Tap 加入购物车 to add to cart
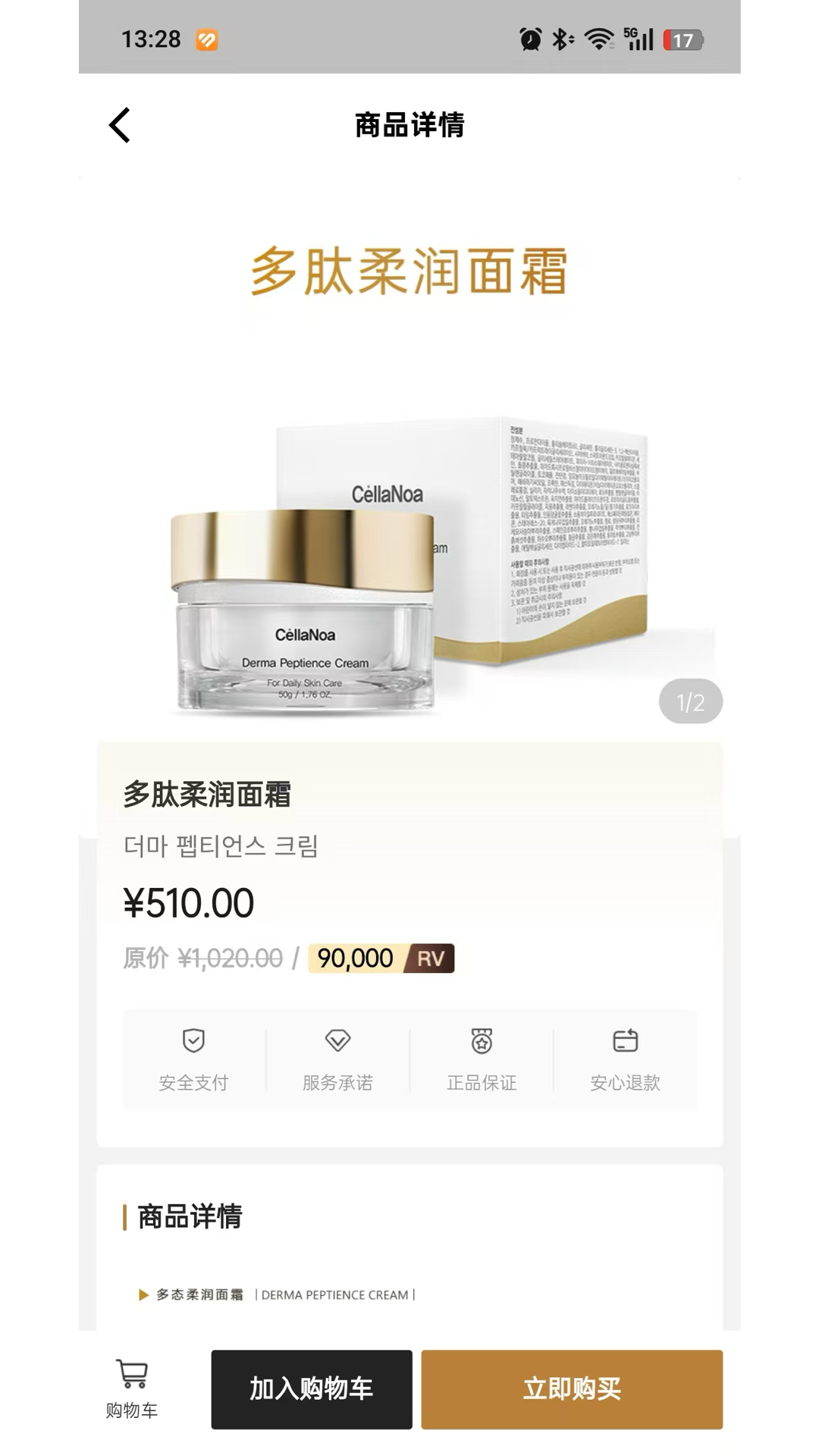The height and width of the screenshot is (1456, 819). click(312, 1389)
